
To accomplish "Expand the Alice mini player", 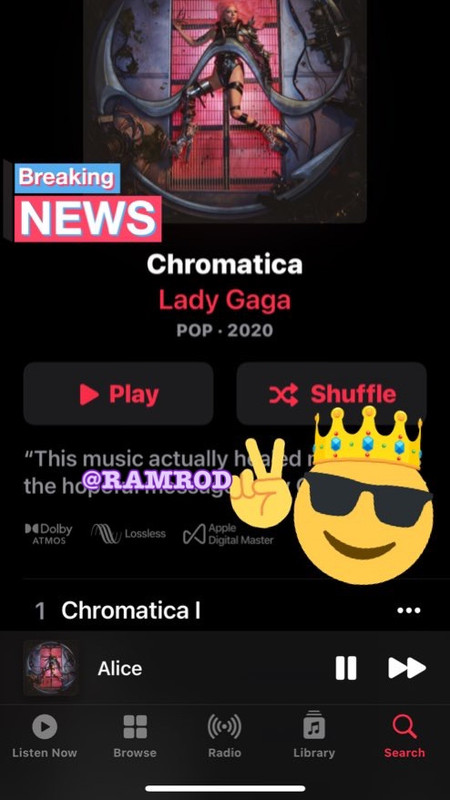I will (x=173, y=668).
